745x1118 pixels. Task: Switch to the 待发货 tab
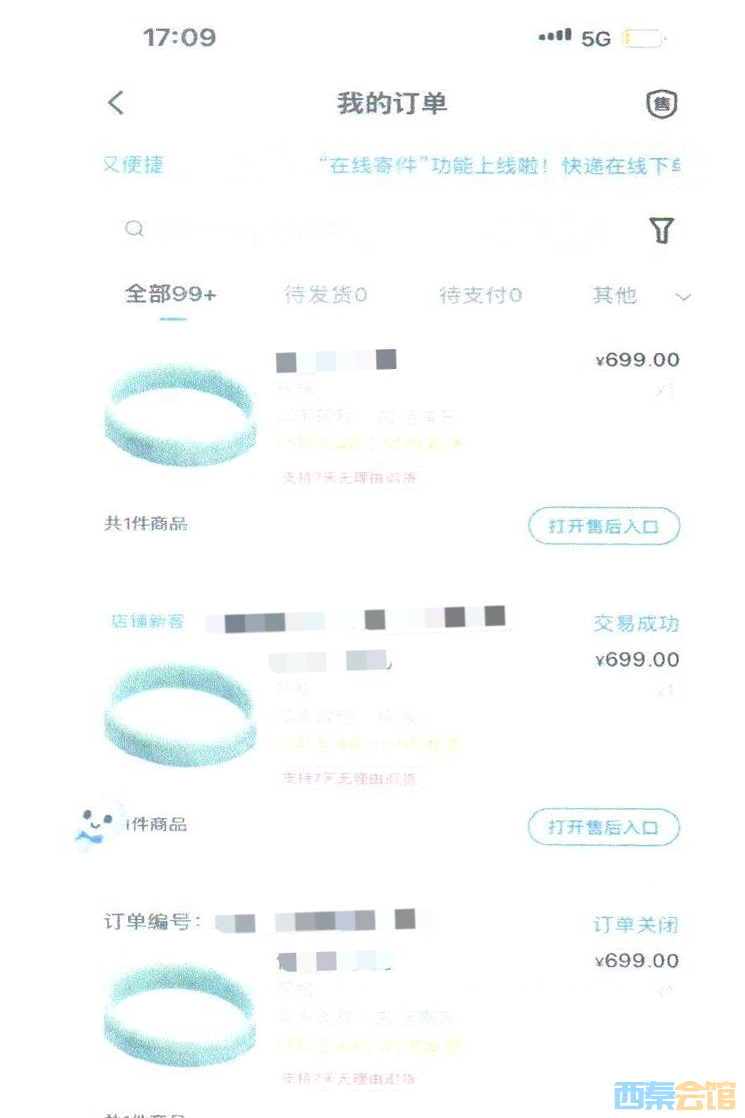click(x=325, y=295)
